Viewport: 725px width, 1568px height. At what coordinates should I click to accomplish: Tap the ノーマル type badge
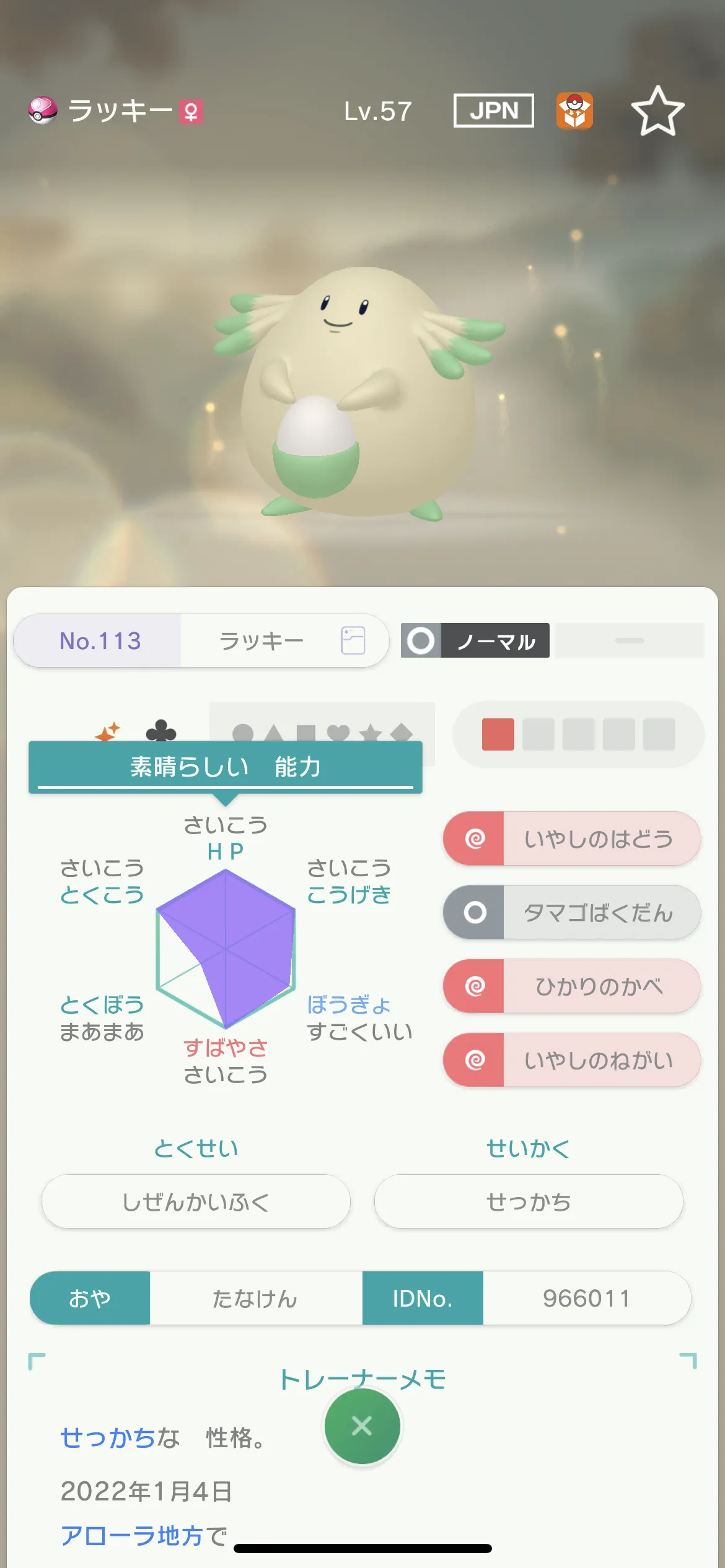[x=475, y=640]
